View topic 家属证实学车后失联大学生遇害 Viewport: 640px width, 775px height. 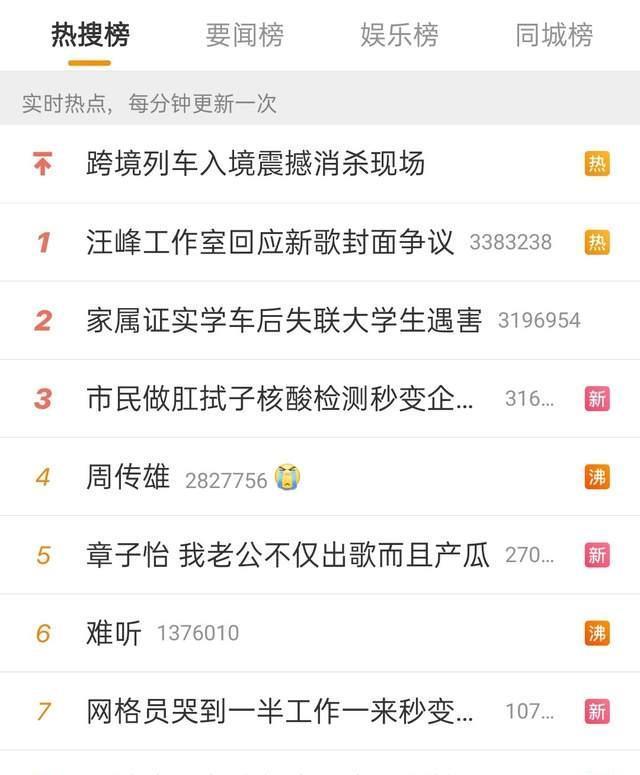(284, 320)
